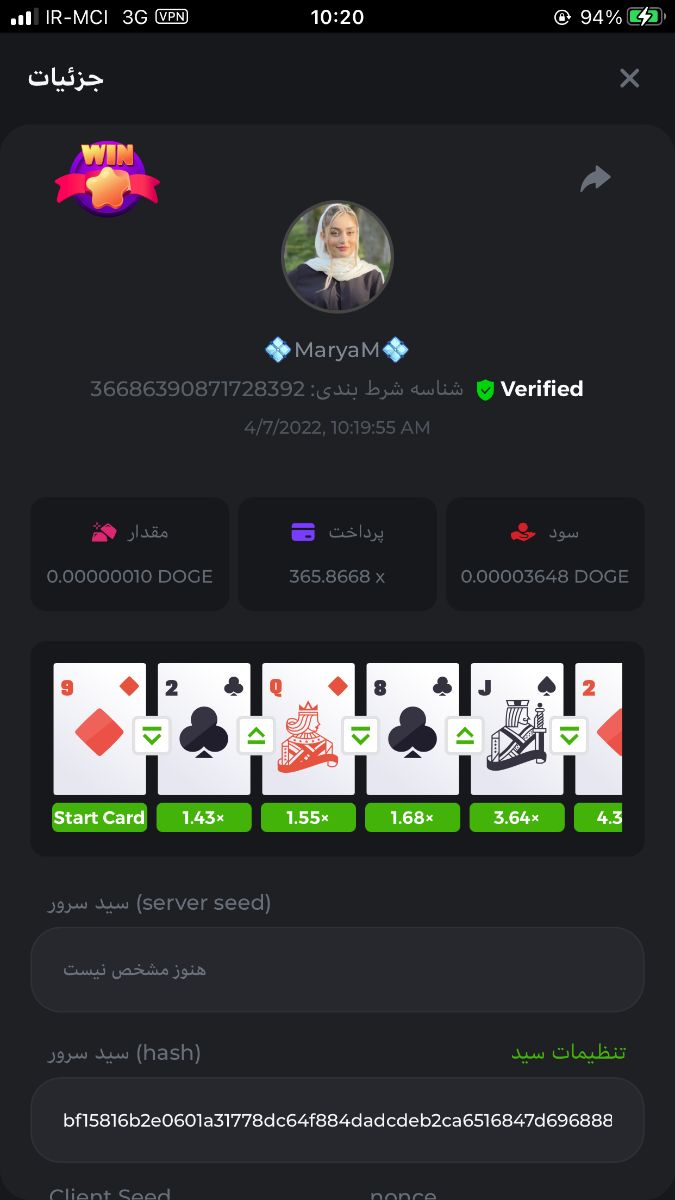Open seed settings link

click(x=569, y=1052)
